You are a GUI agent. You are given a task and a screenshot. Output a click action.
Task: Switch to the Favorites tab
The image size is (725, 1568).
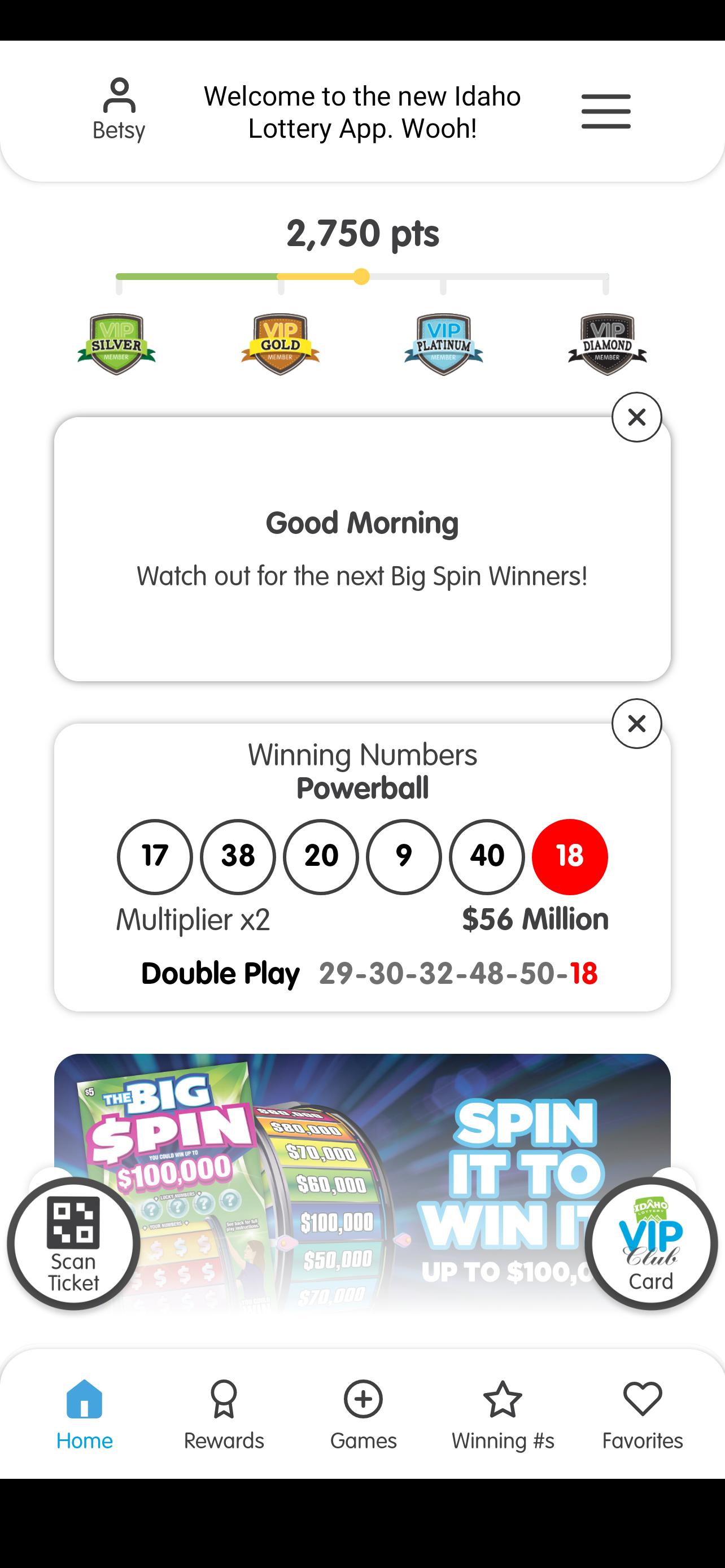tap(643, 1414)
